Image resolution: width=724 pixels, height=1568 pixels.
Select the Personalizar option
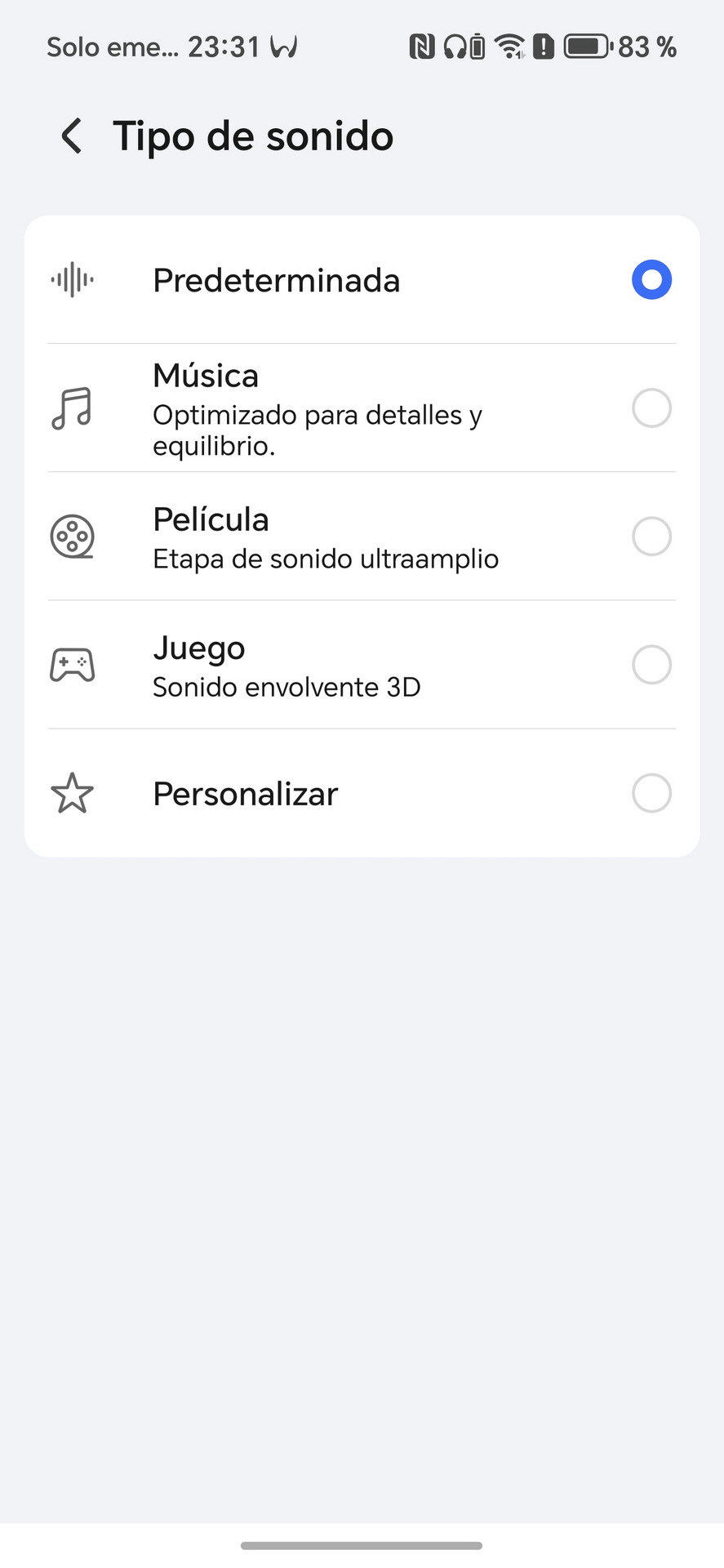click(x=362, y=793)
